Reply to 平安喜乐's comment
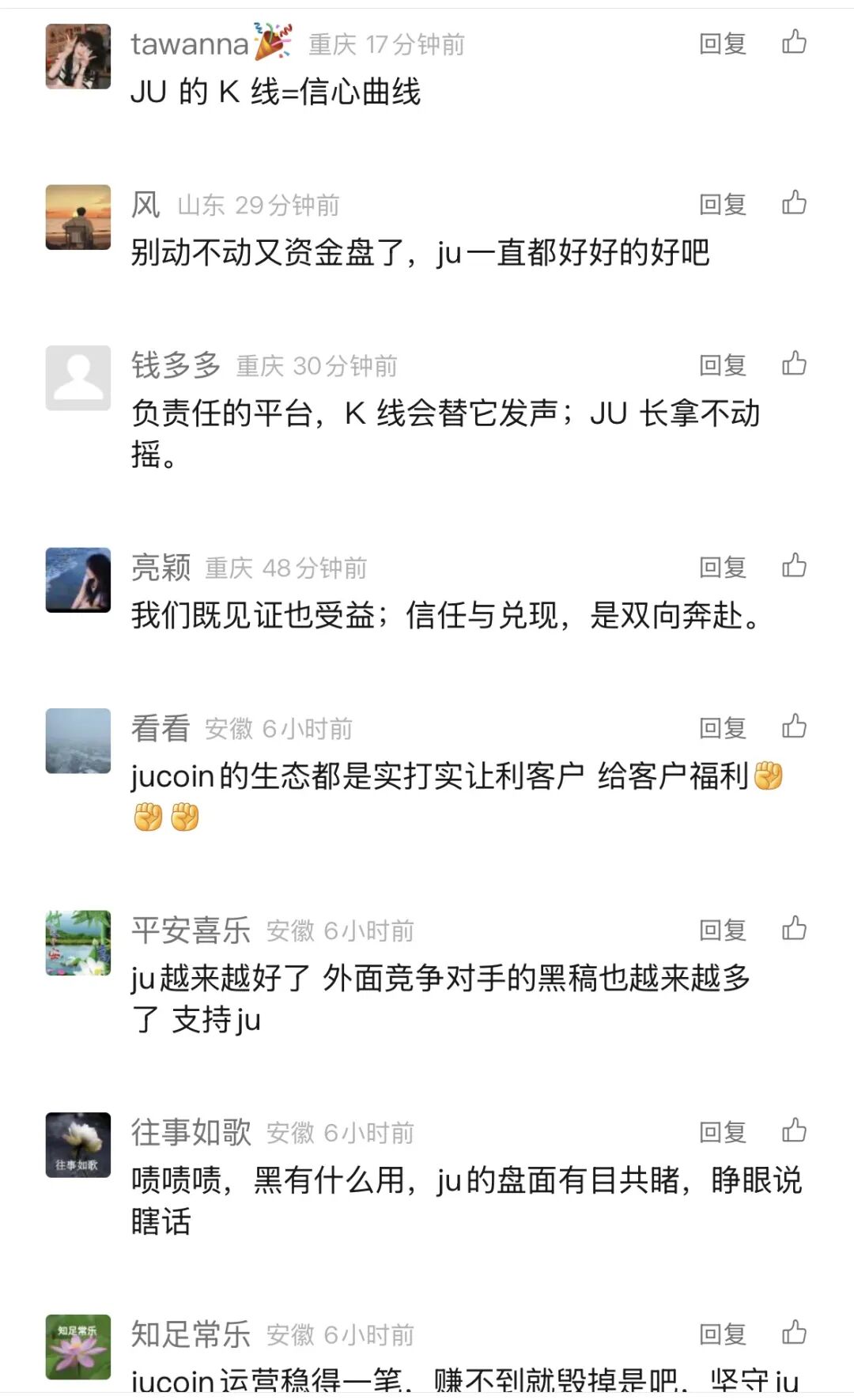Viewport: 854px width, 1400px height. 723,930
